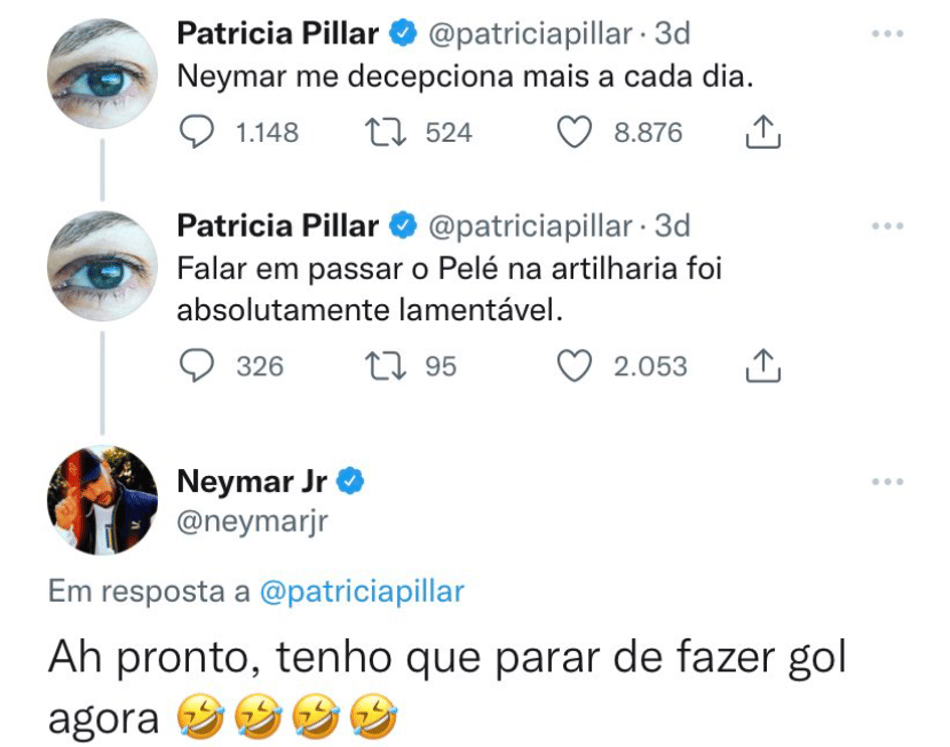Viewport: 950px width, 747px height.
Task: Open overflow menu on the 'Neymar me decepciona' tweet
Action: coord(887,33)
